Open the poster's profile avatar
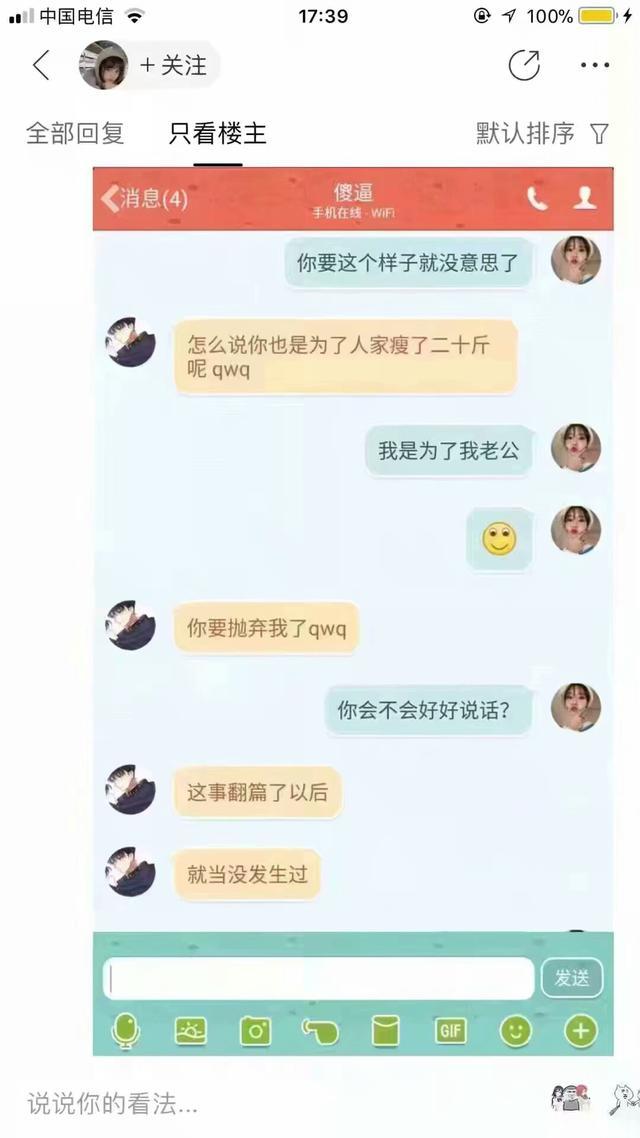The height and width of the screenshot is (1138, 640). 104,66
